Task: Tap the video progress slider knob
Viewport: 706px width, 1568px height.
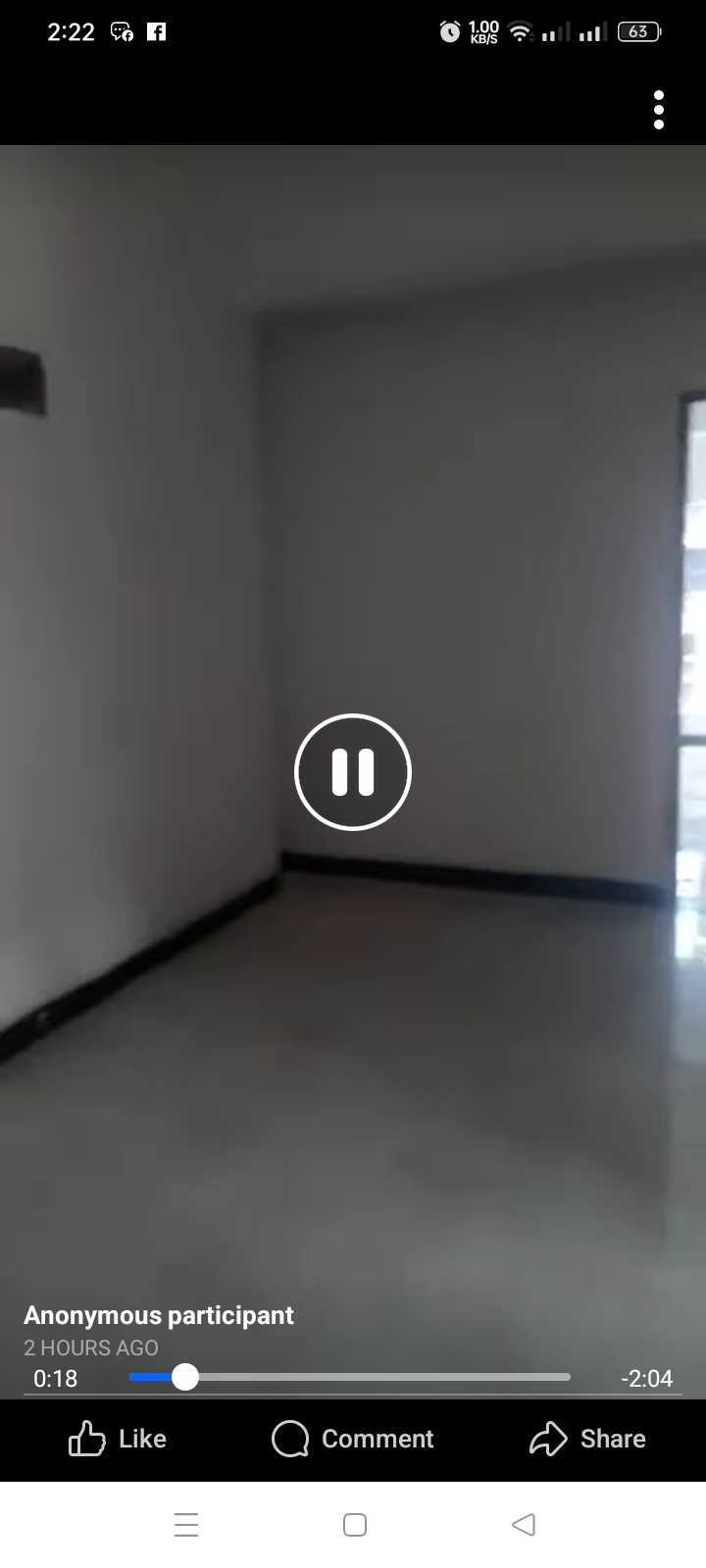Action: point(184,1377)
